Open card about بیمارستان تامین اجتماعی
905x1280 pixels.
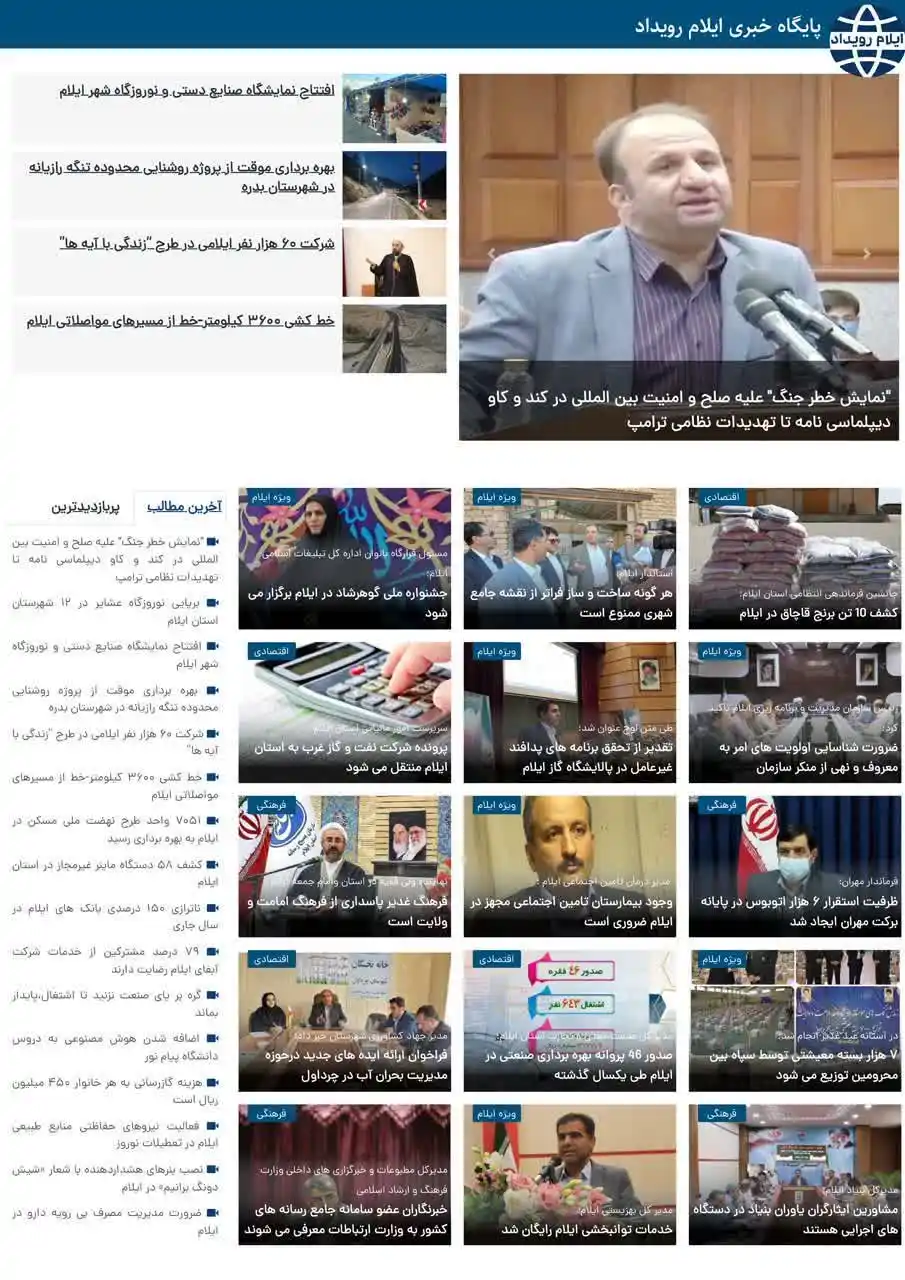pyautogui.click(x=569, y=911)
